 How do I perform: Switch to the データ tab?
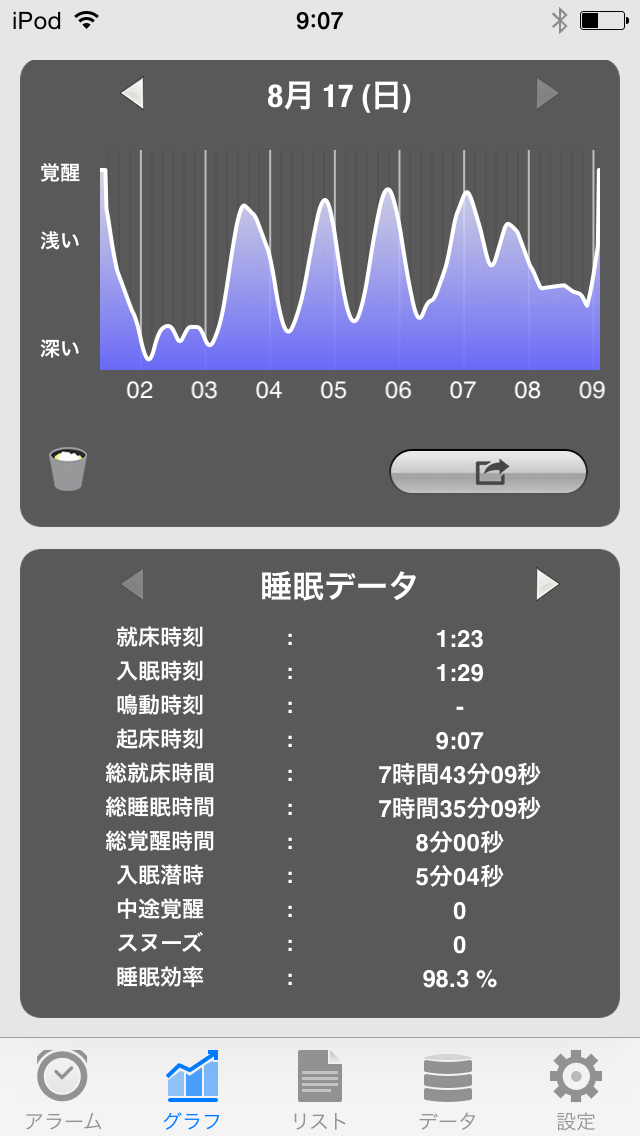click(447, 1090)
